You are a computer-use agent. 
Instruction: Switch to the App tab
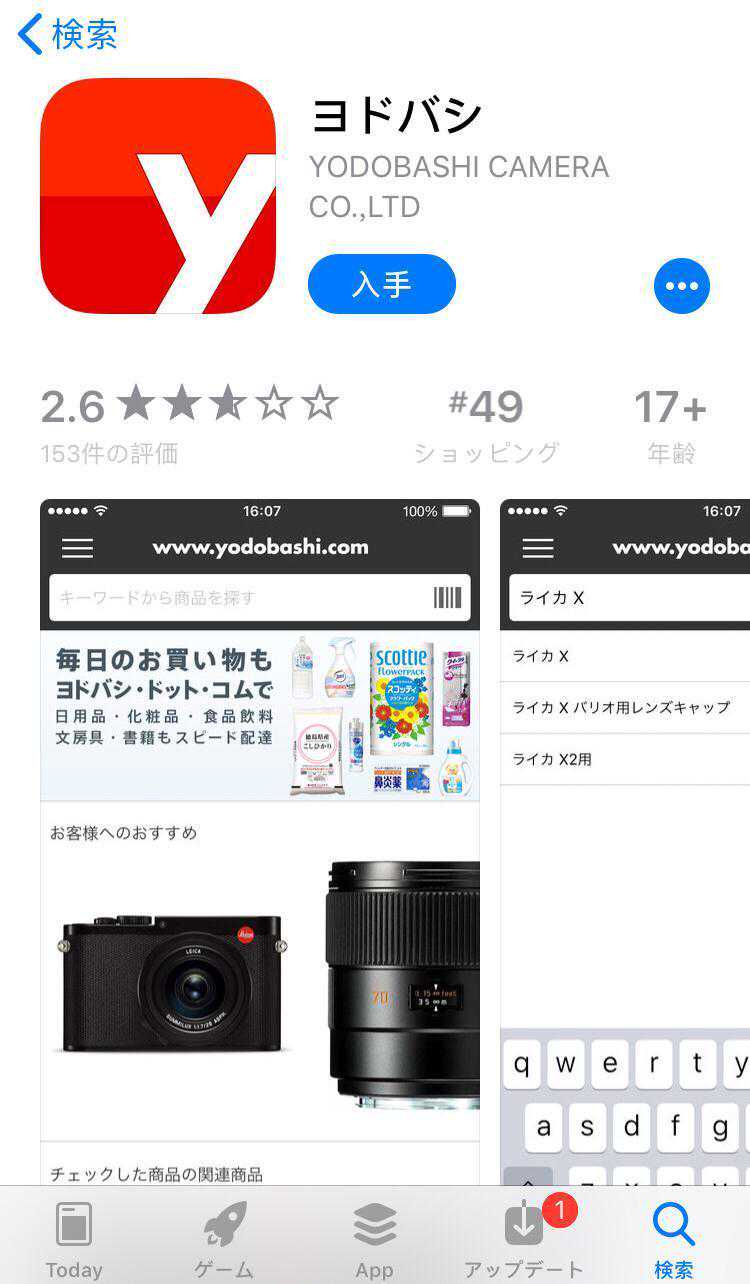click(x=374, y=1240)
